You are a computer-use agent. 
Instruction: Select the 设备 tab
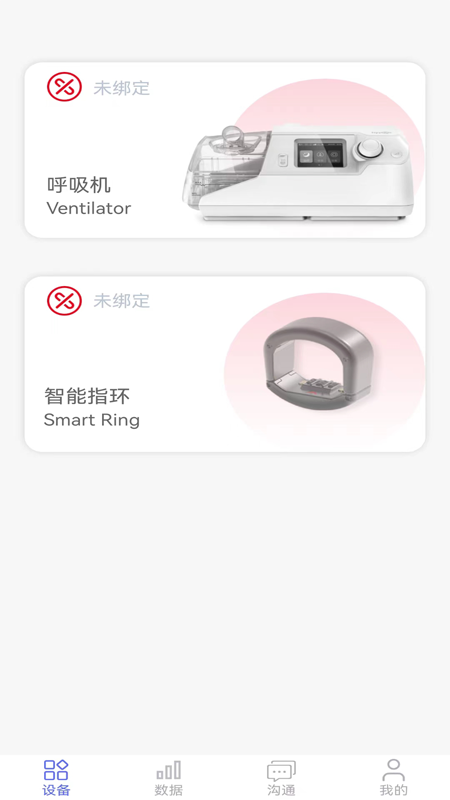point(56,778)
